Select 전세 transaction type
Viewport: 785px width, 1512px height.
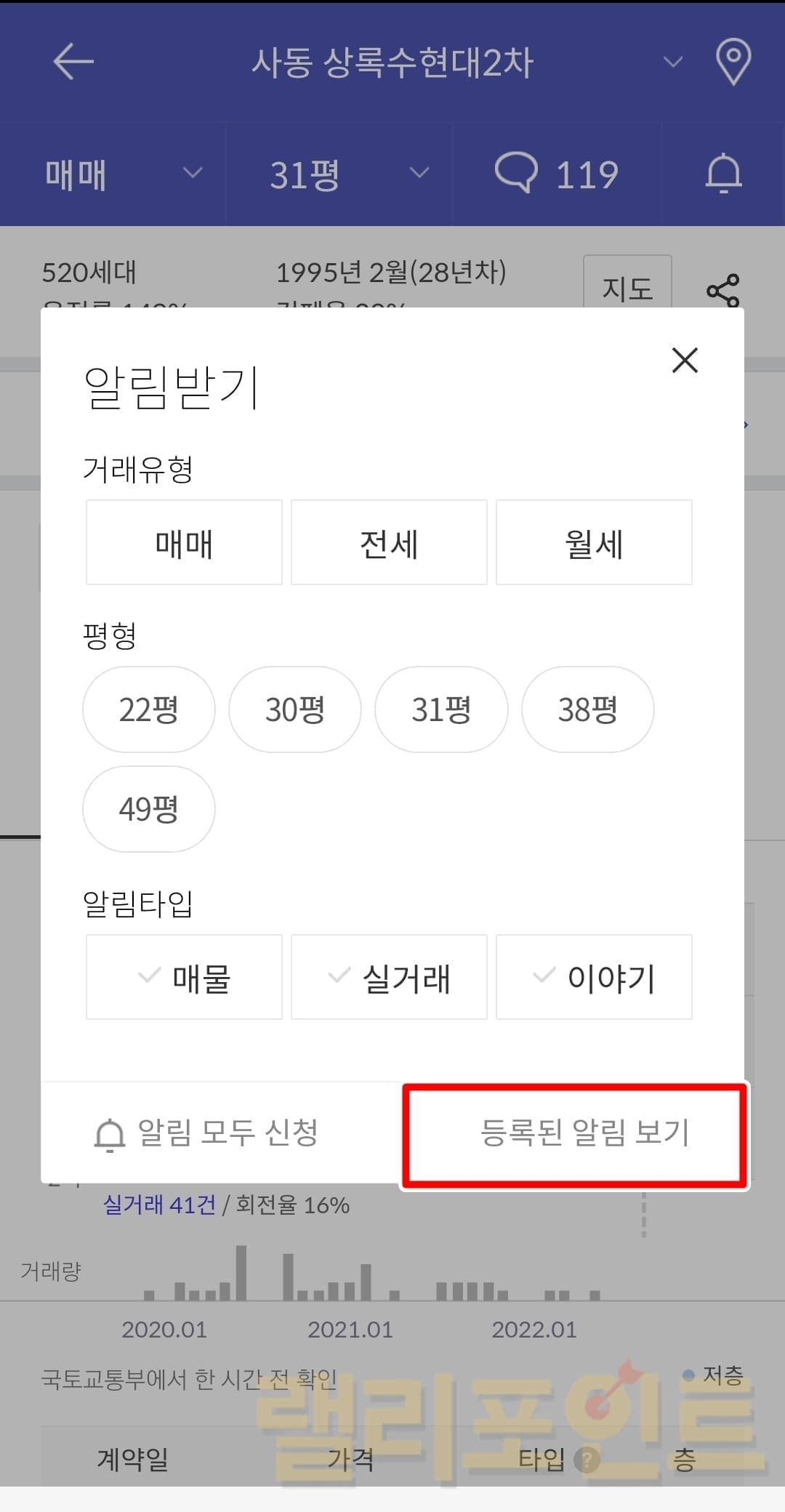[389, 543]
